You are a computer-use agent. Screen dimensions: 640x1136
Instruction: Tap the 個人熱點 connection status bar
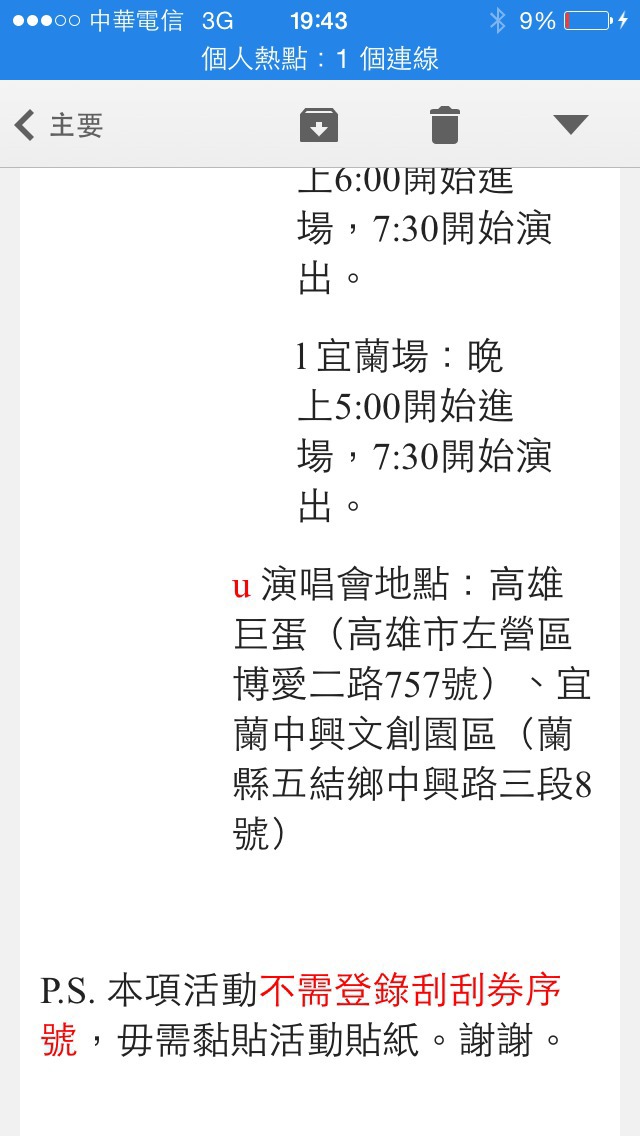[x=320, y=59]
